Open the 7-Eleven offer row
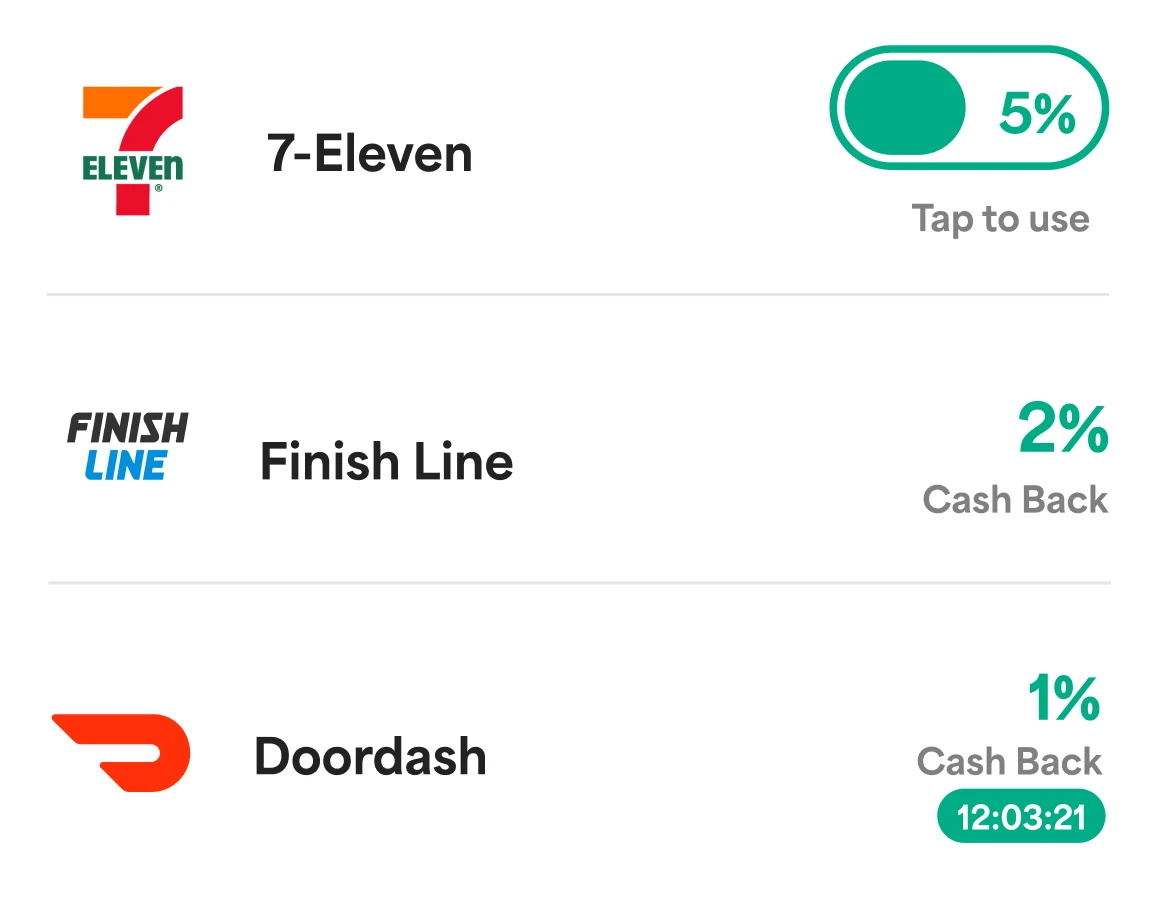This screenshot has width=1163, height=910. [369, 154]
